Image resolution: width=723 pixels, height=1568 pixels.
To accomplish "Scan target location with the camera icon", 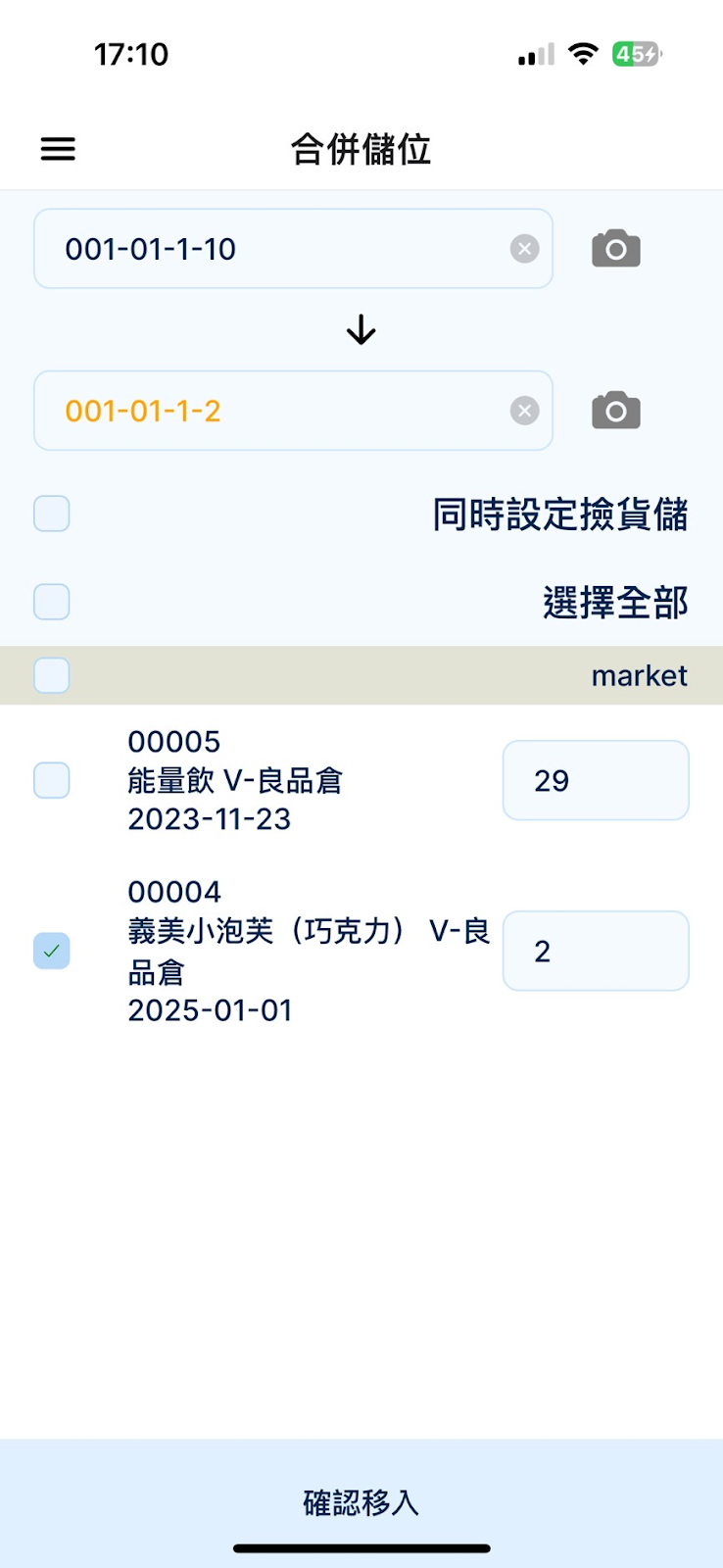I will tap(616, 411).
